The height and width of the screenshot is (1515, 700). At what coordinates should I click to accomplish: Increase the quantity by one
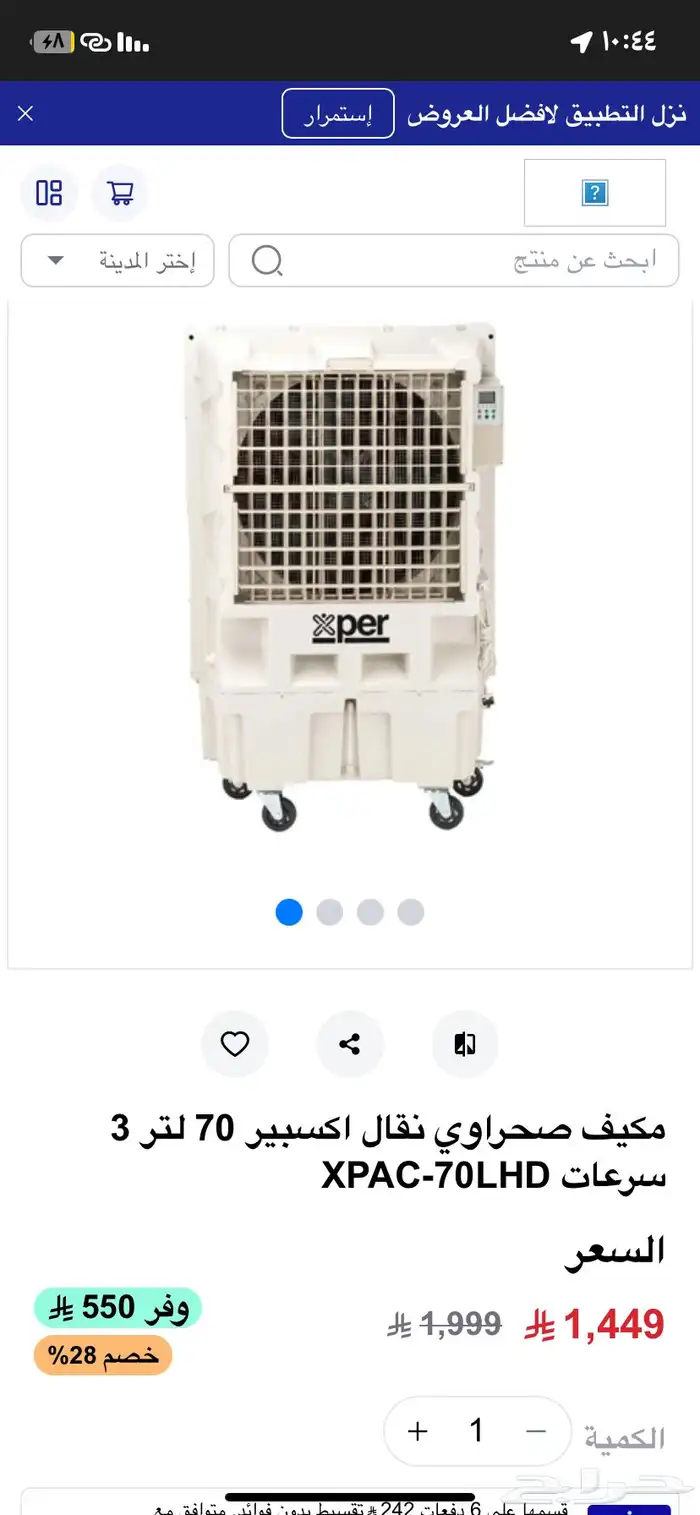(418, 1431)
